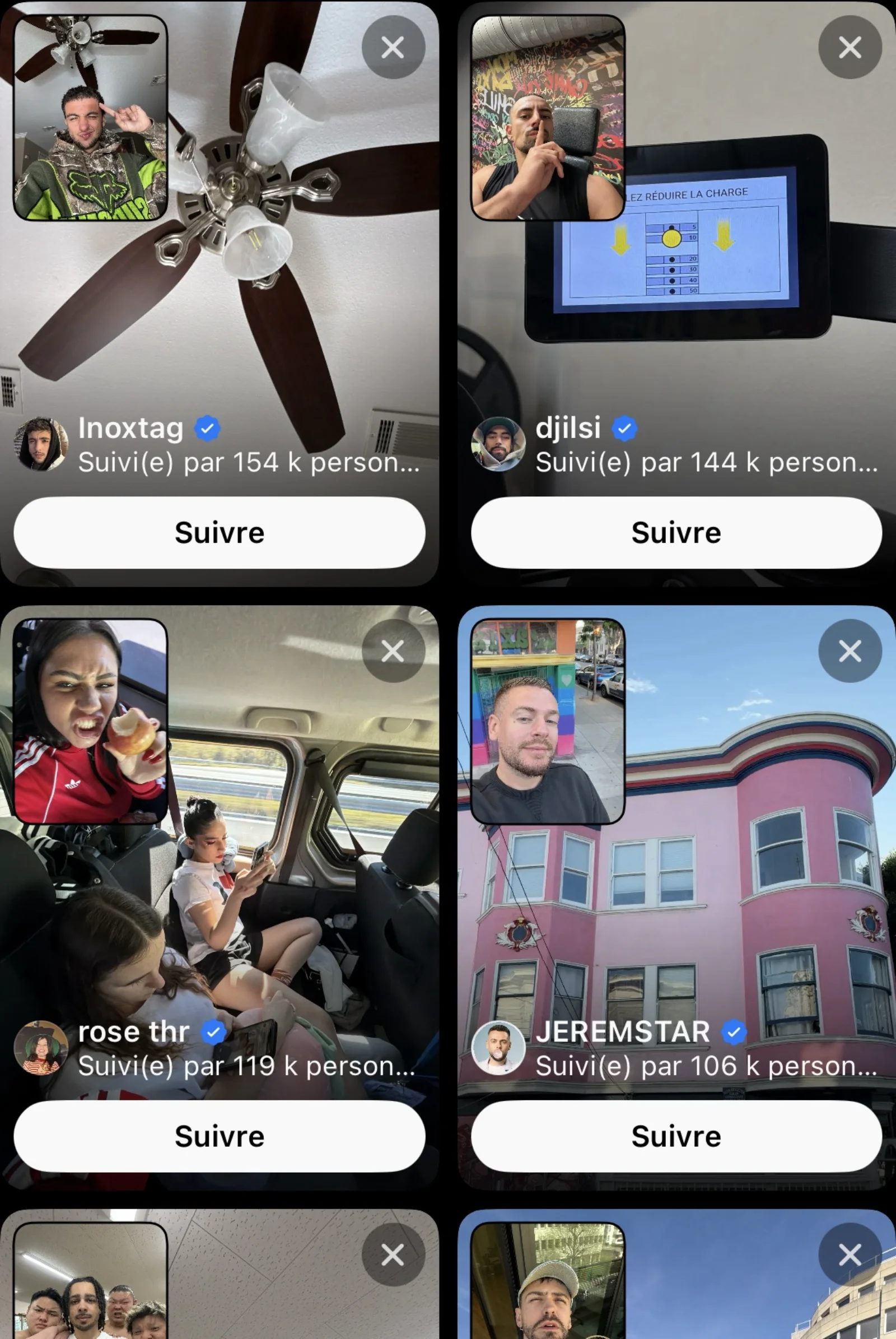Dismiss the bottom-left group selfie suggestion card
This screenshot has width=896, height=1339.
click(393, 1255)
